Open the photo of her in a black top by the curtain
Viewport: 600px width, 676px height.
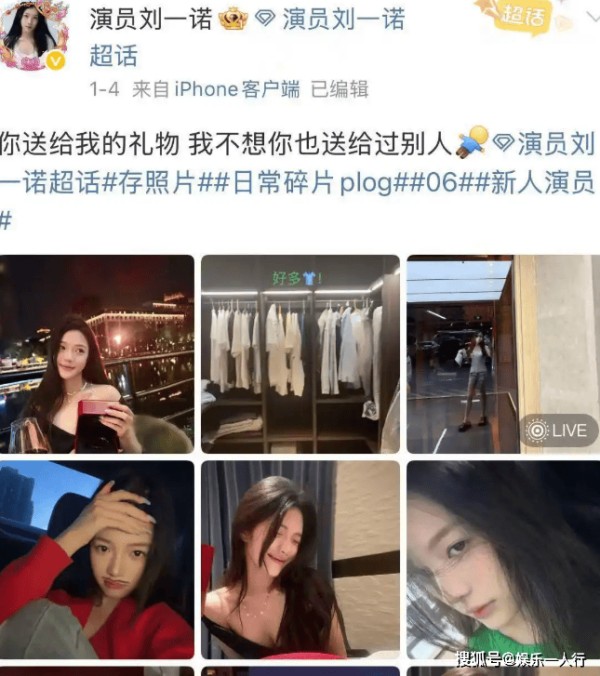pyautogui.click(x=300, y=560)
